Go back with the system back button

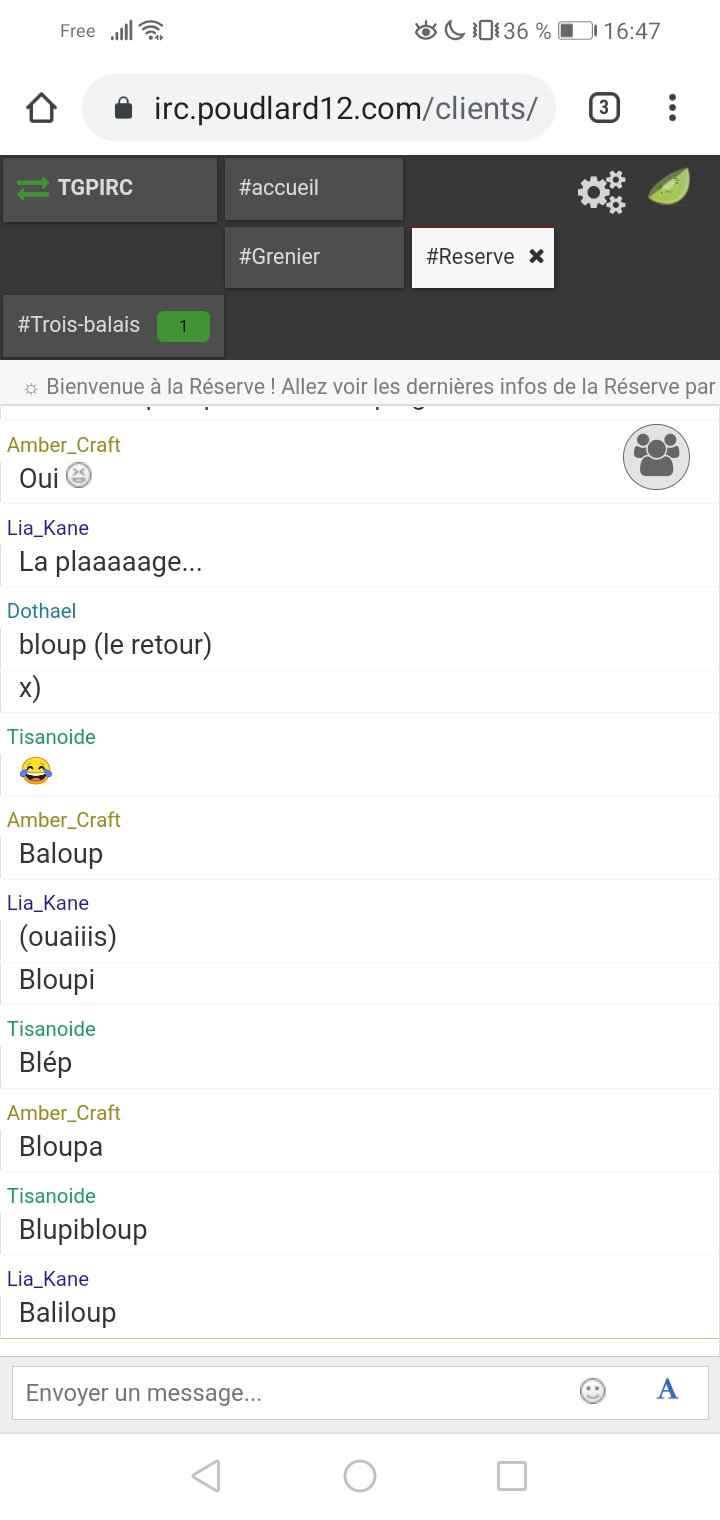[206, 1475]
